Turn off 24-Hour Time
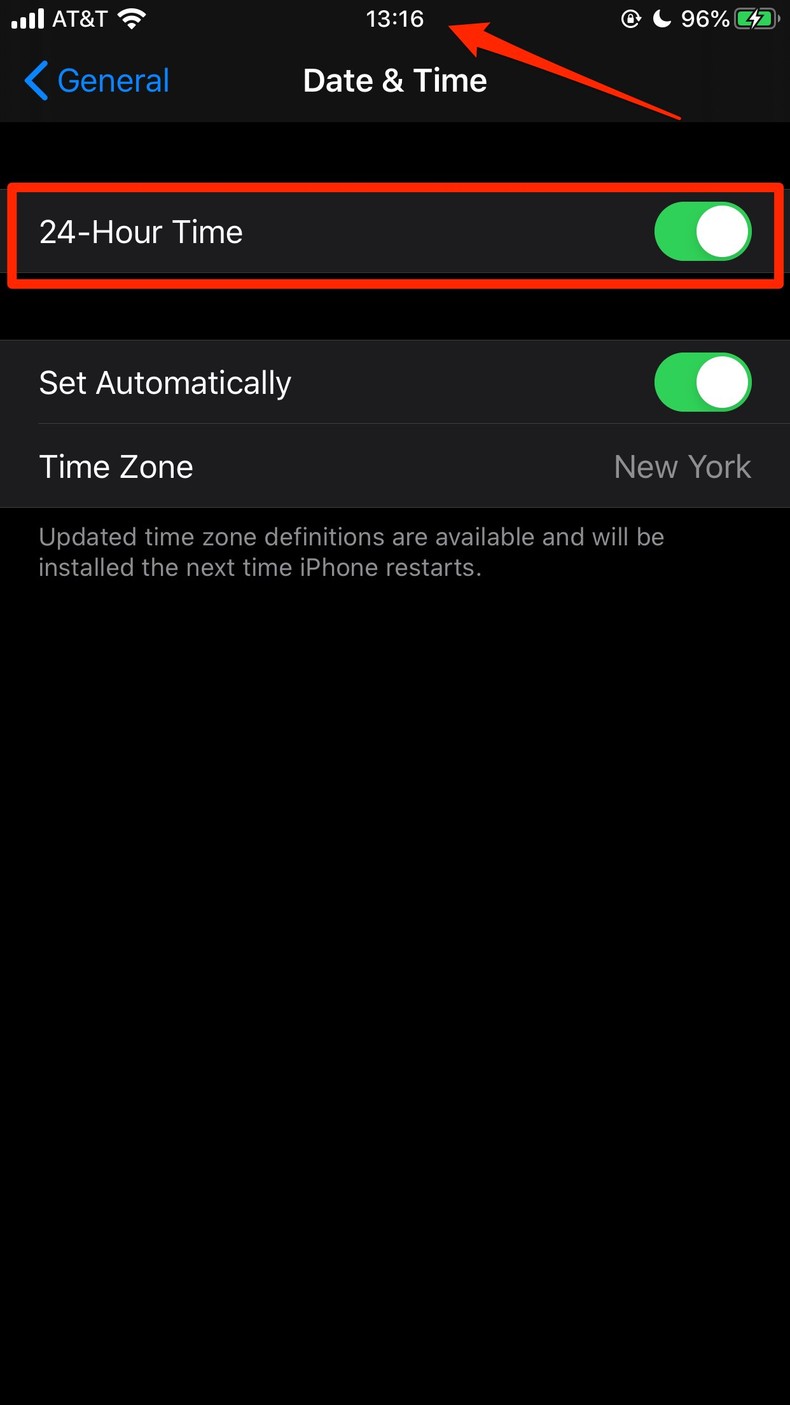The height and width of the screenshot is (1405, 790). pos(702,232)
